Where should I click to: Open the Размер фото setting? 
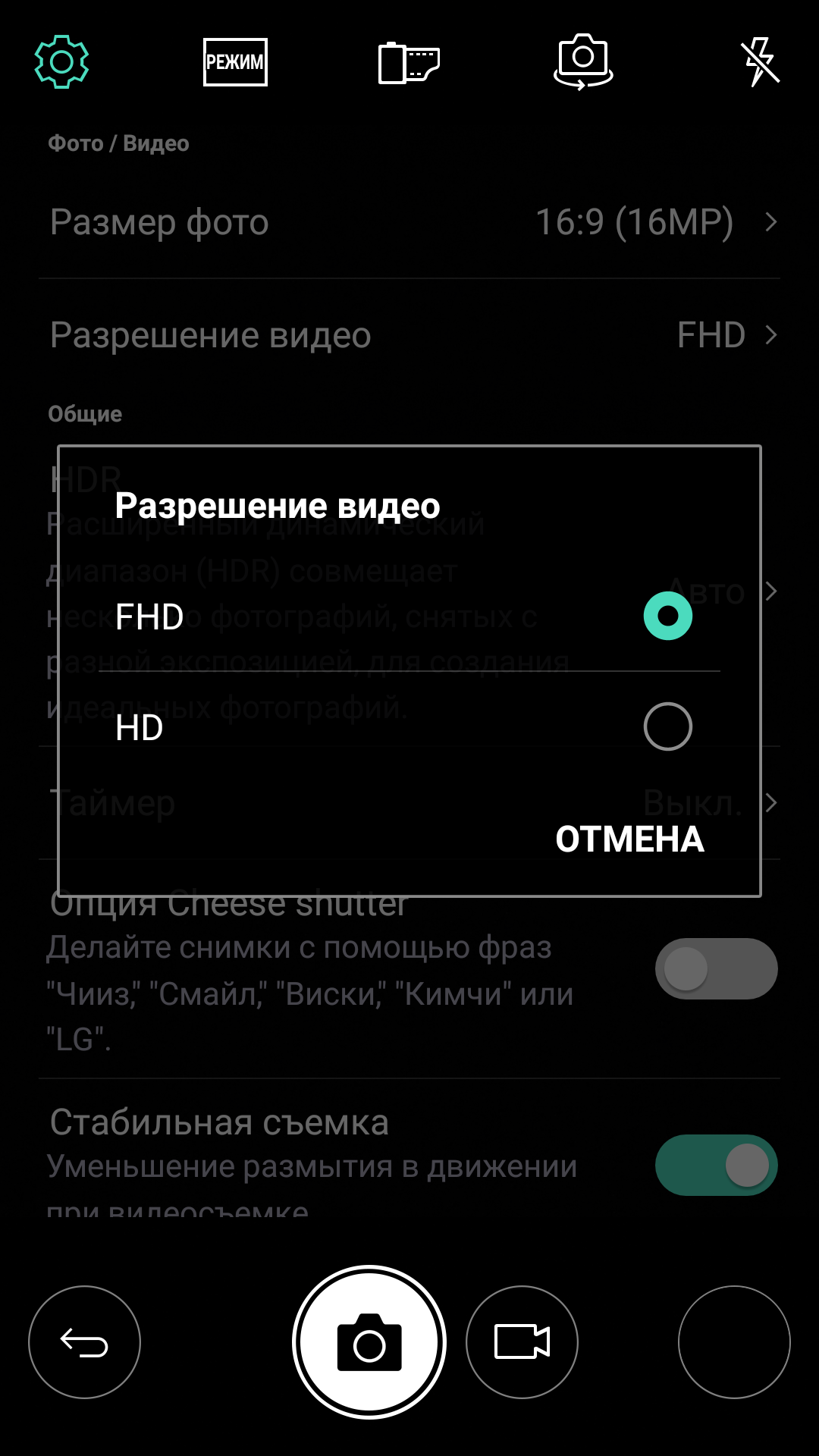[409, 222]
